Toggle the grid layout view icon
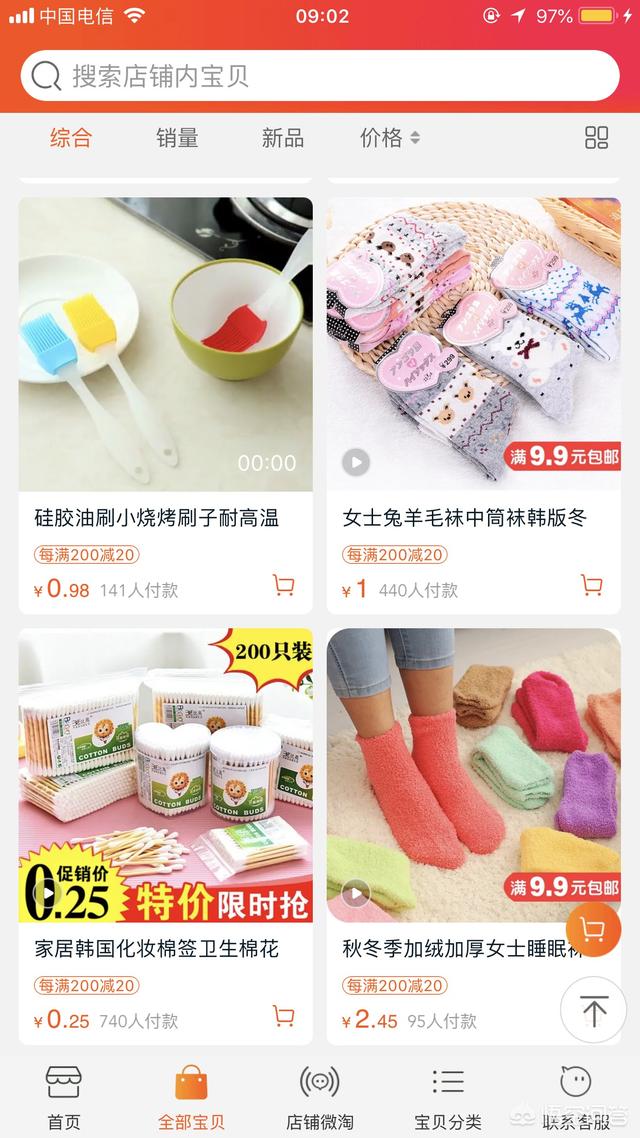The width and height of the screenshot is (640, 1138). tap(596, 138)
